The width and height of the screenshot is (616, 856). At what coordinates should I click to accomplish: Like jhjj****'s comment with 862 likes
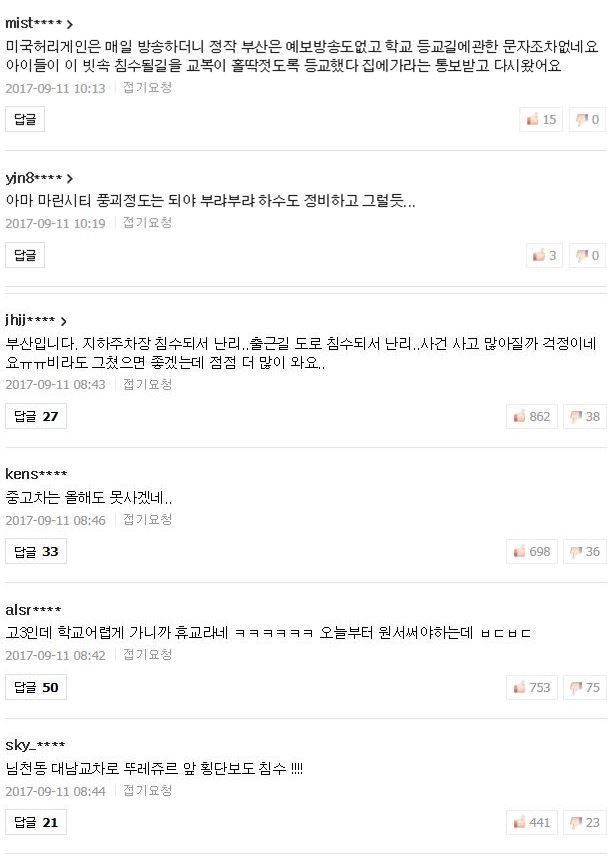(x=532, y=416)
